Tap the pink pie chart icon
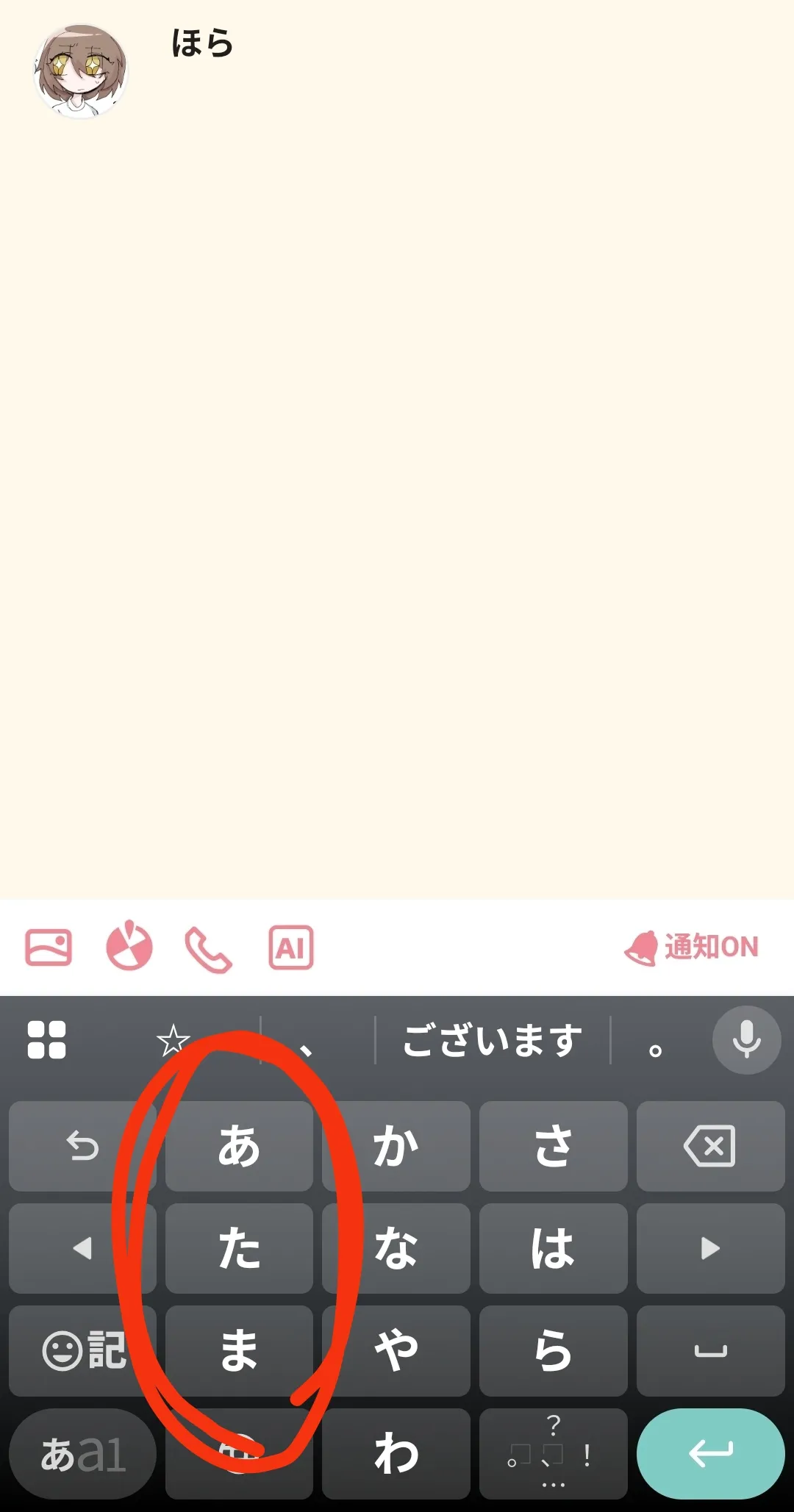 [129, 945]
